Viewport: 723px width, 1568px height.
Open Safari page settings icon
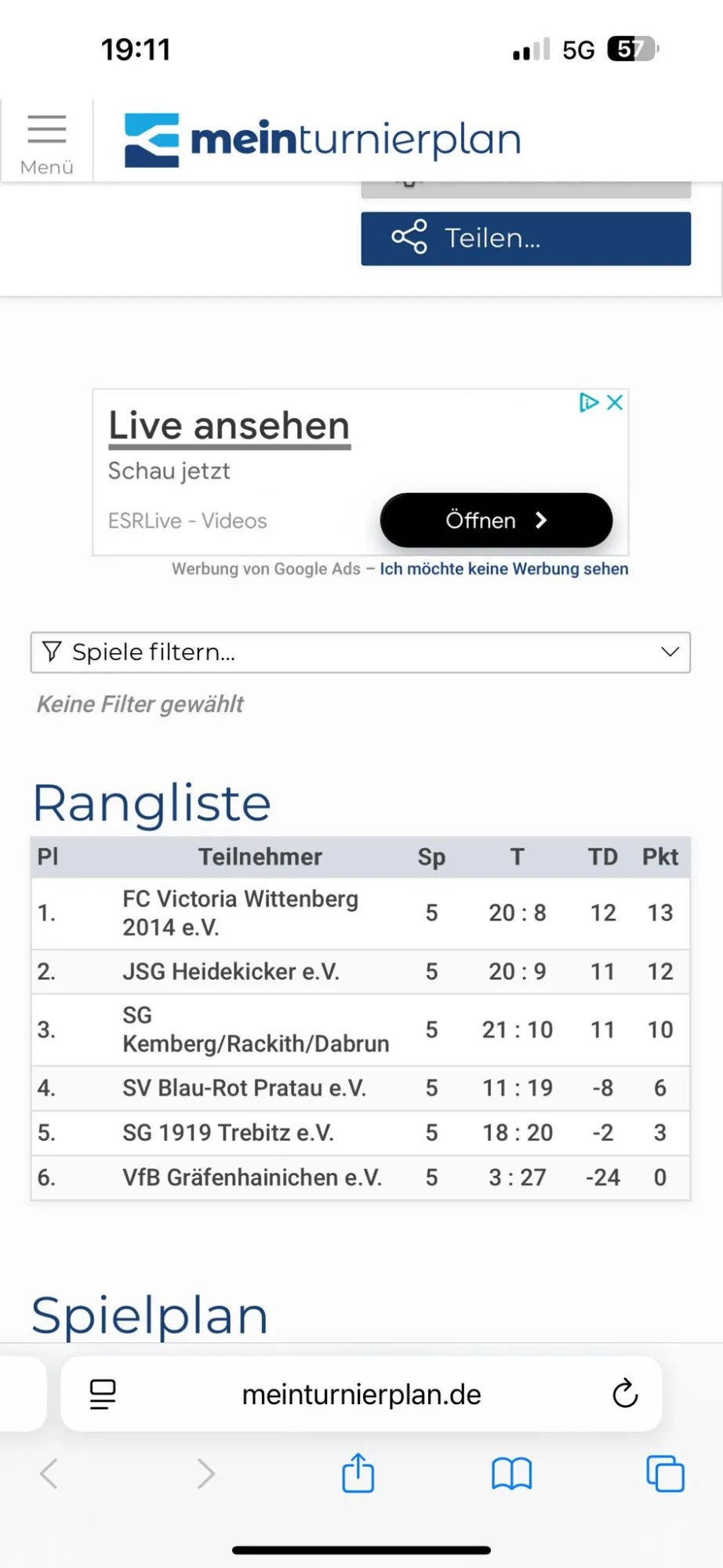103,1394
